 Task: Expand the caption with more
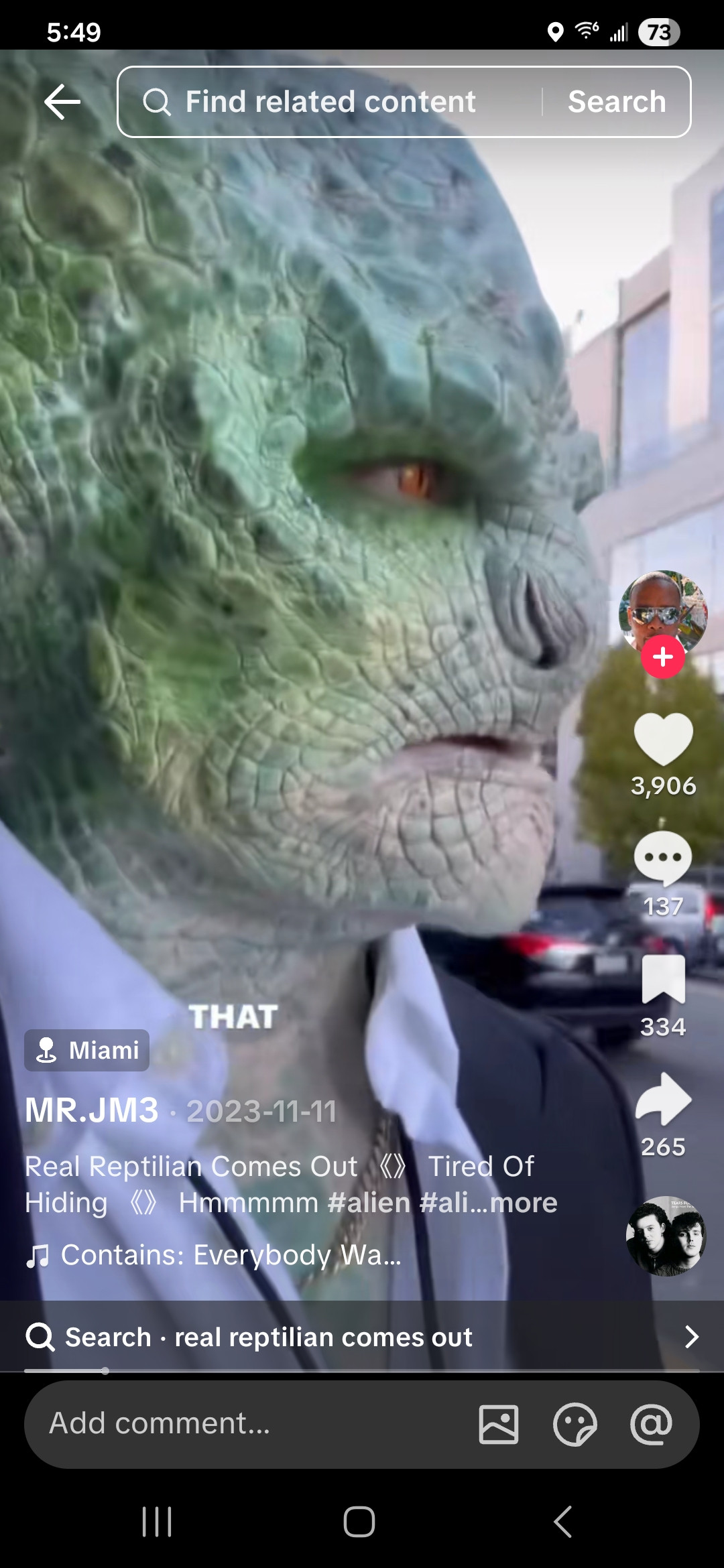(x=523, y=1203)
